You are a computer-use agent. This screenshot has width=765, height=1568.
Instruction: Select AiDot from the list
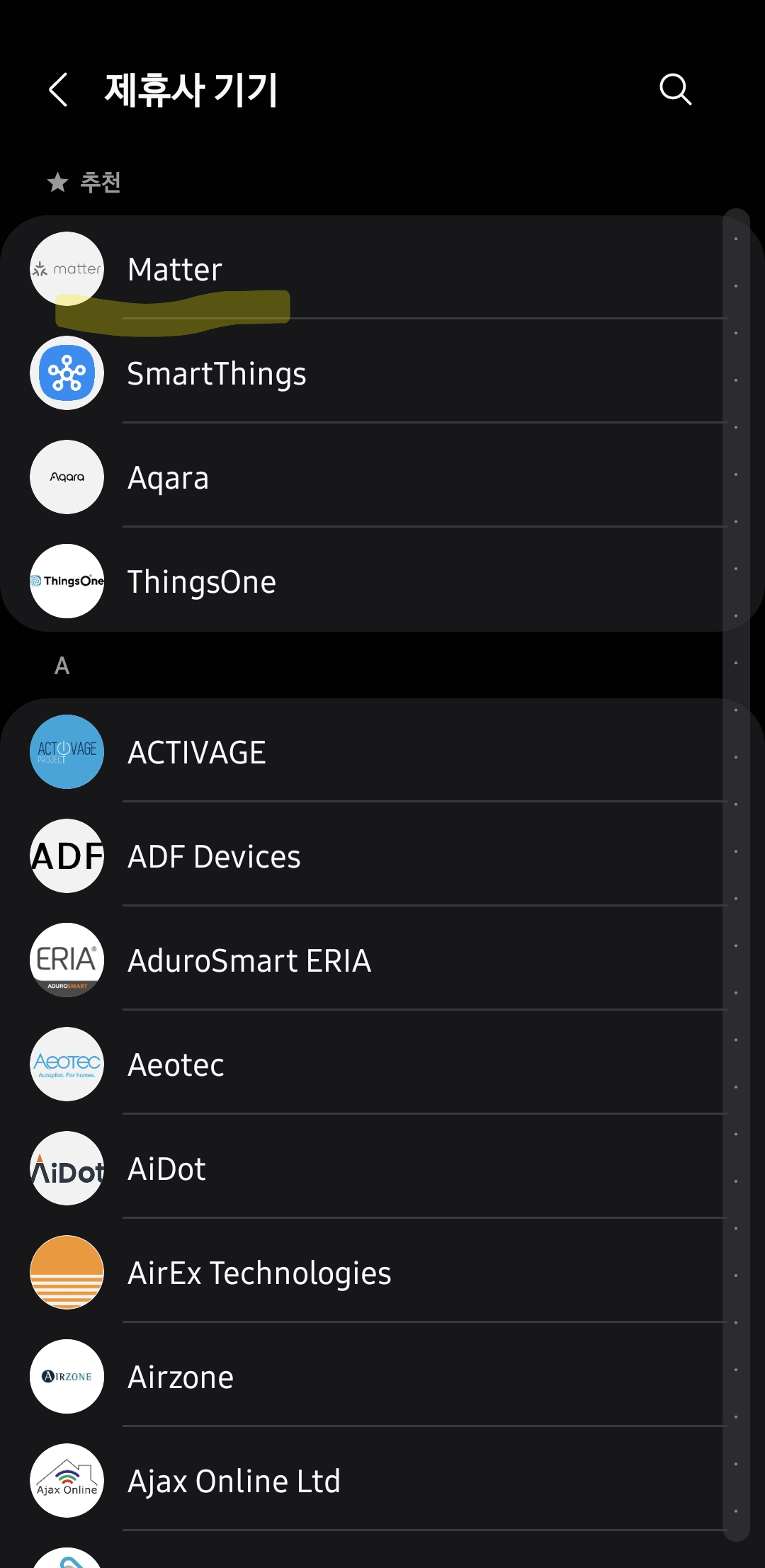(368, 1169)
